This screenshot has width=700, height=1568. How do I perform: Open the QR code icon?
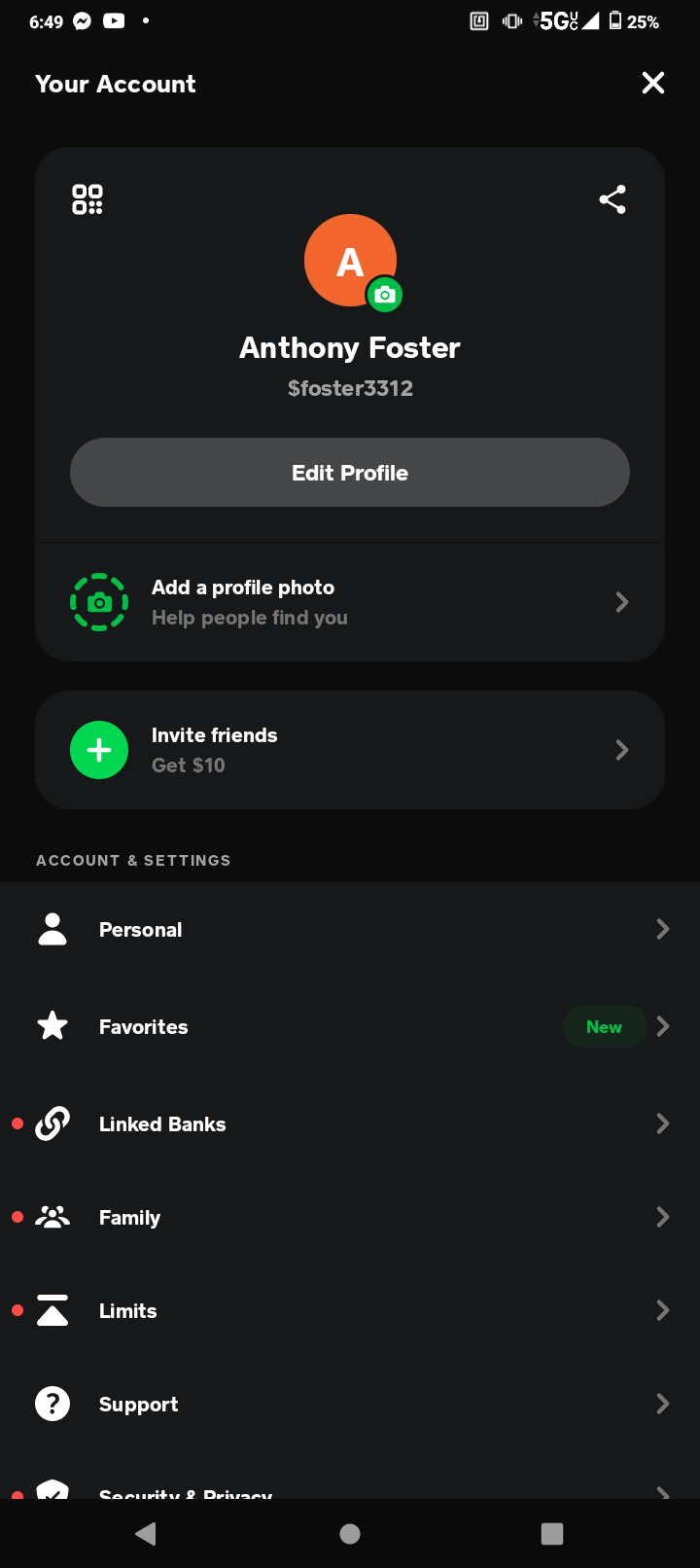click(87, 199)
